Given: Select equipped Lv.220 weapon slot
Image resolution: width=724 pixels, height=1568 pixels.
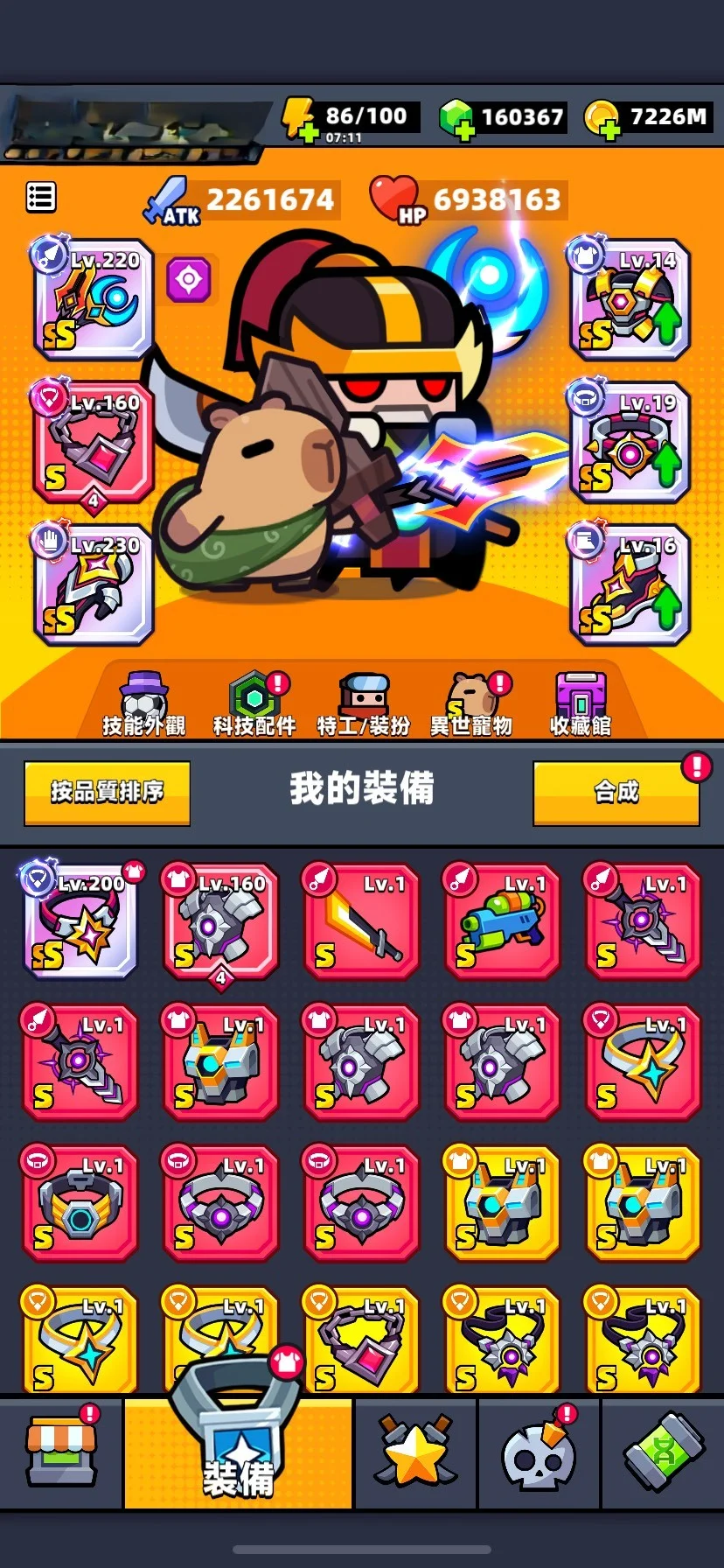Looking at the screenshot, I should (94, 299).
